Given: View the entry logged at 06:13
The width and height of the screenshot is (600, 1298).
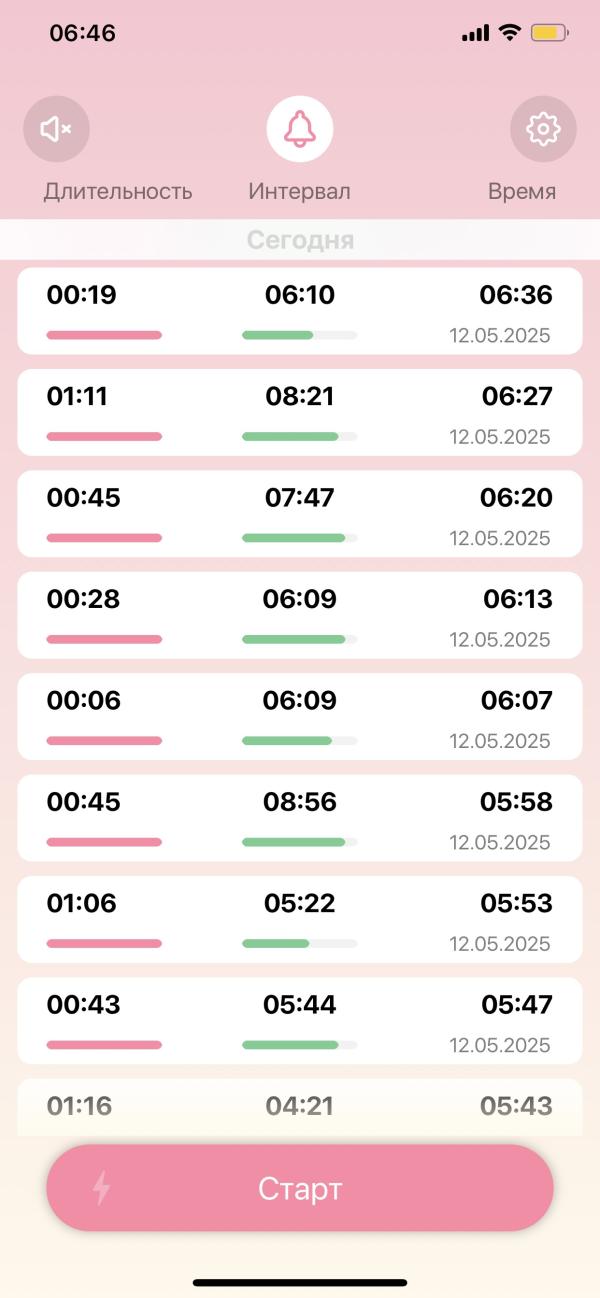Looking at the screenshot, I should click(x=300, y=615).
